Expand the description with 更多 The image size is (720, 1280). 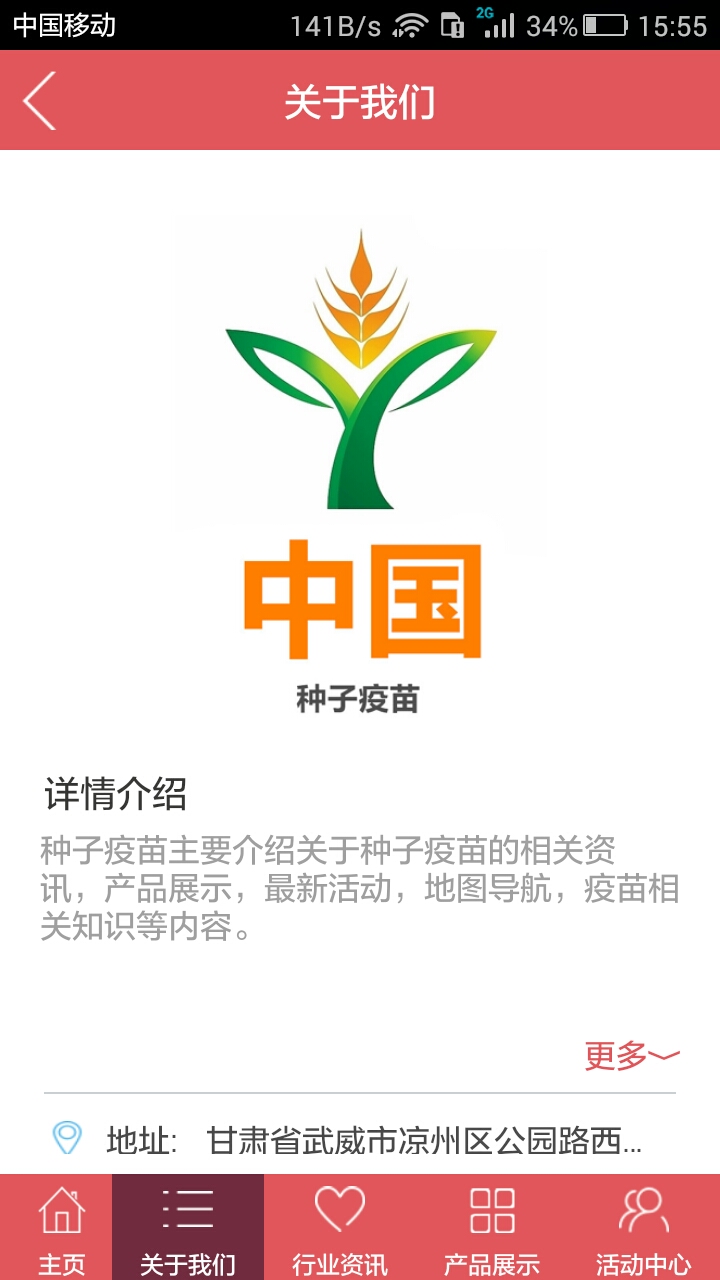(630, 1056)
